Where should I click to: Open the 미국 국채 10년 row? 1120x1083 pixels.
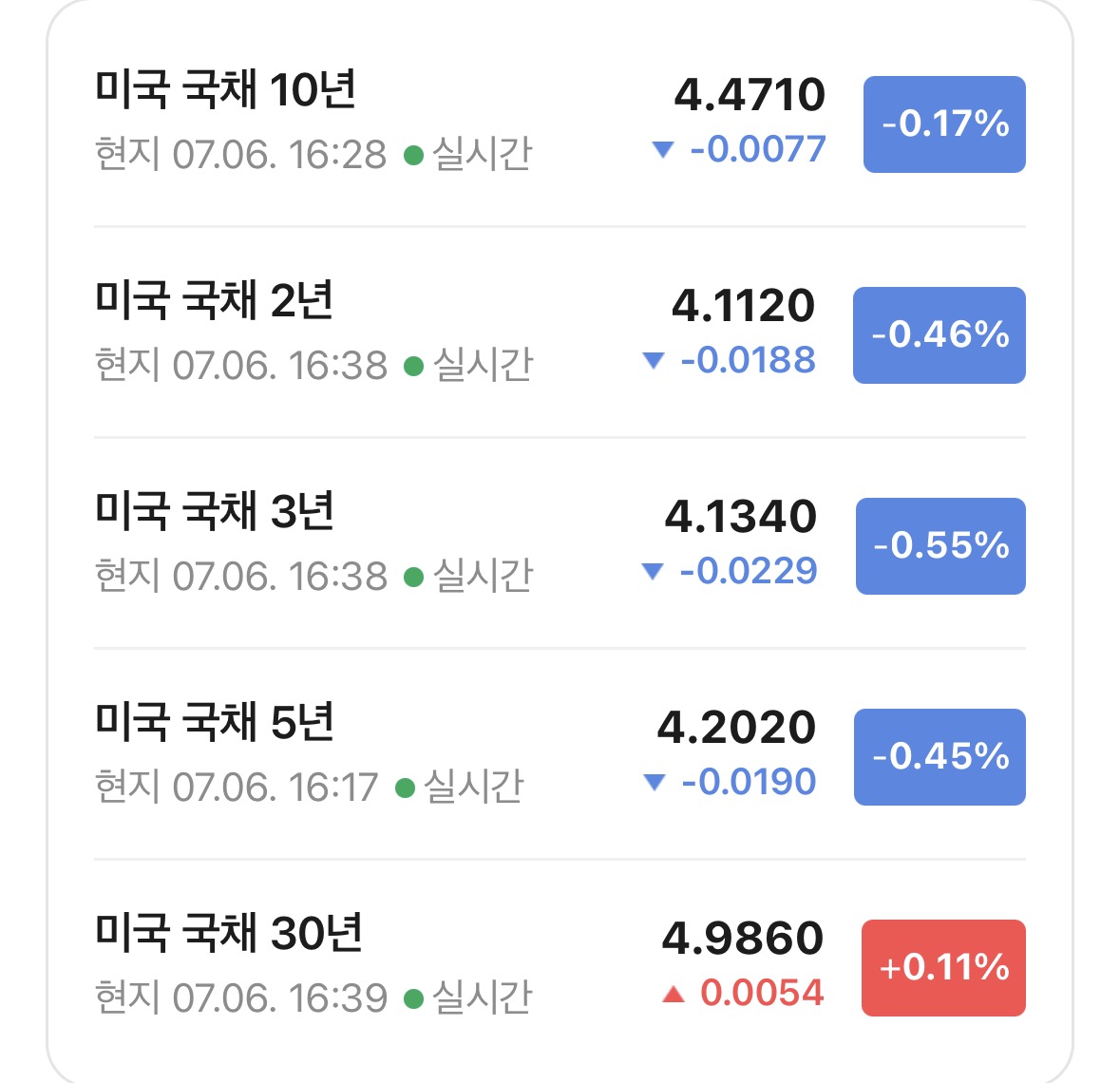pos(560,123)
